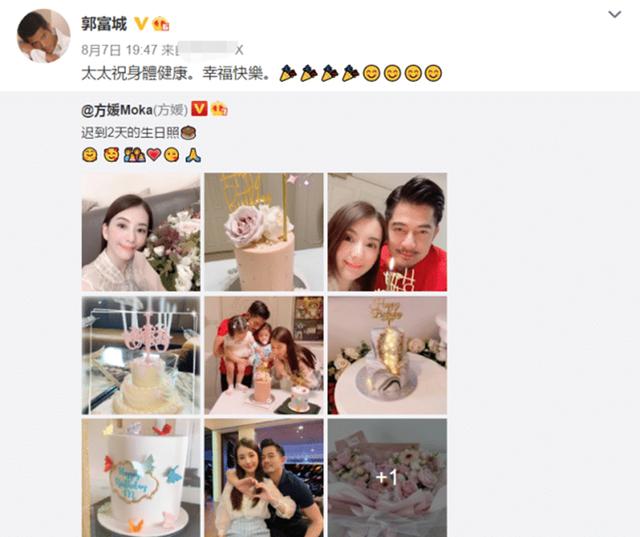Open the family blowing candles photo
This screenshot has height=537, width=640.
264,355
